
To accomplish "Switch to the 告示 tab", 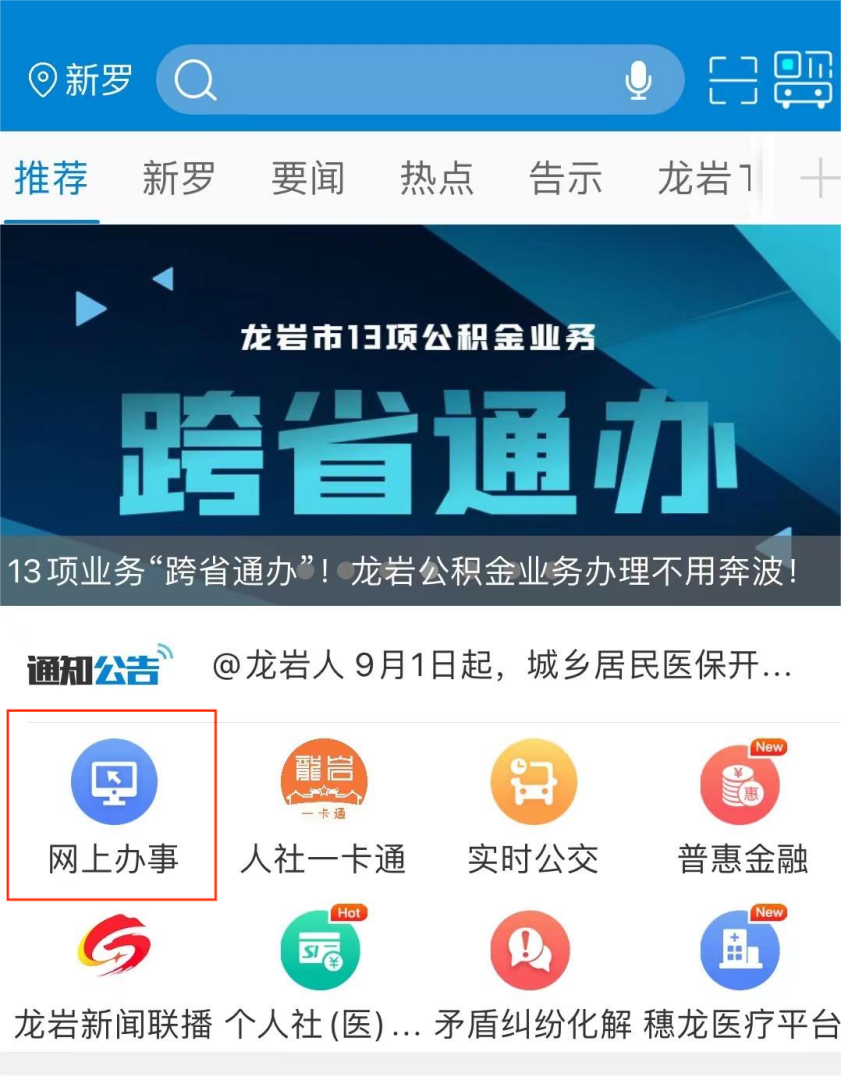I will pos(566,179).
